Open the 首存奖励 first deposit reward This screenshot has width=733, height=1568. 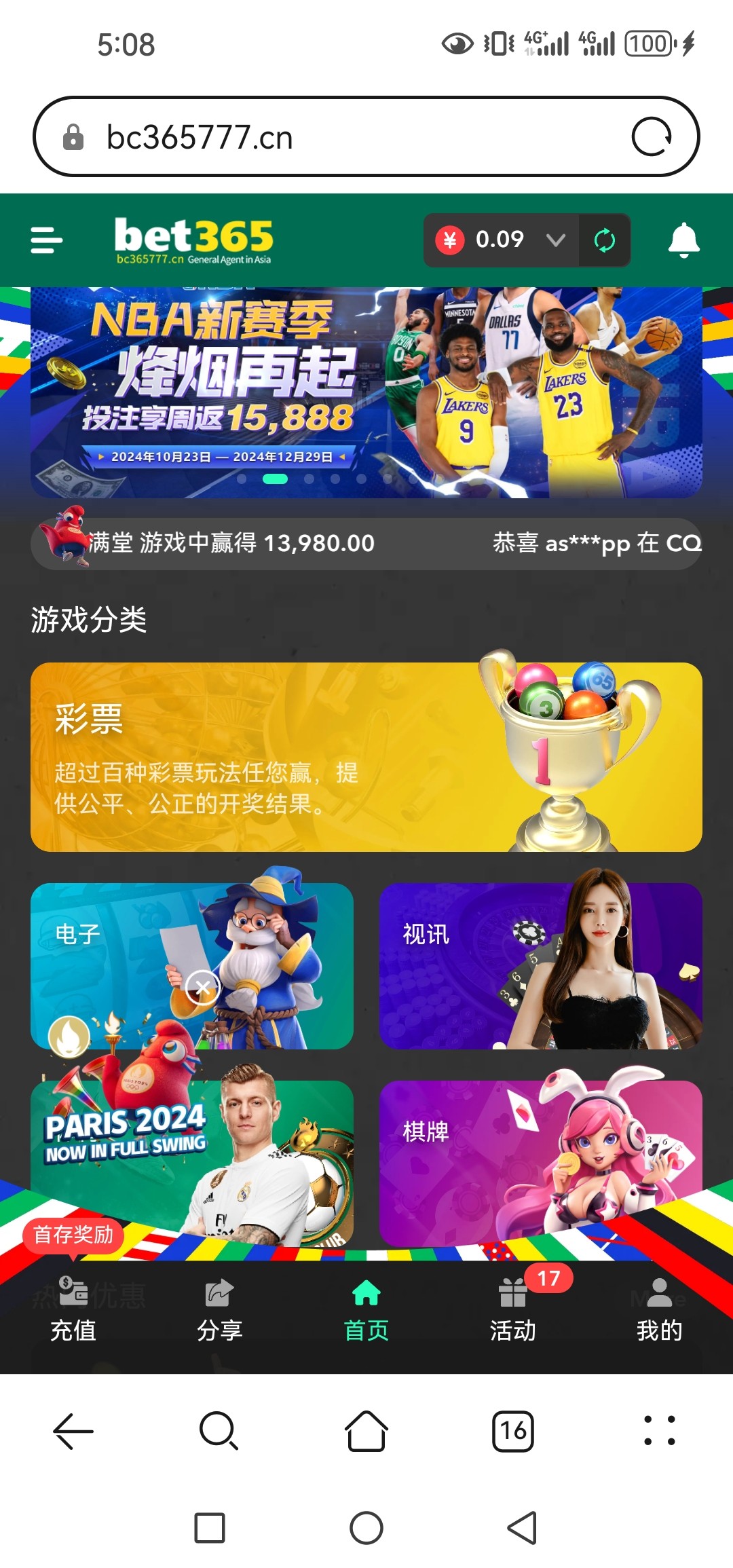(x=73, y=1234)
